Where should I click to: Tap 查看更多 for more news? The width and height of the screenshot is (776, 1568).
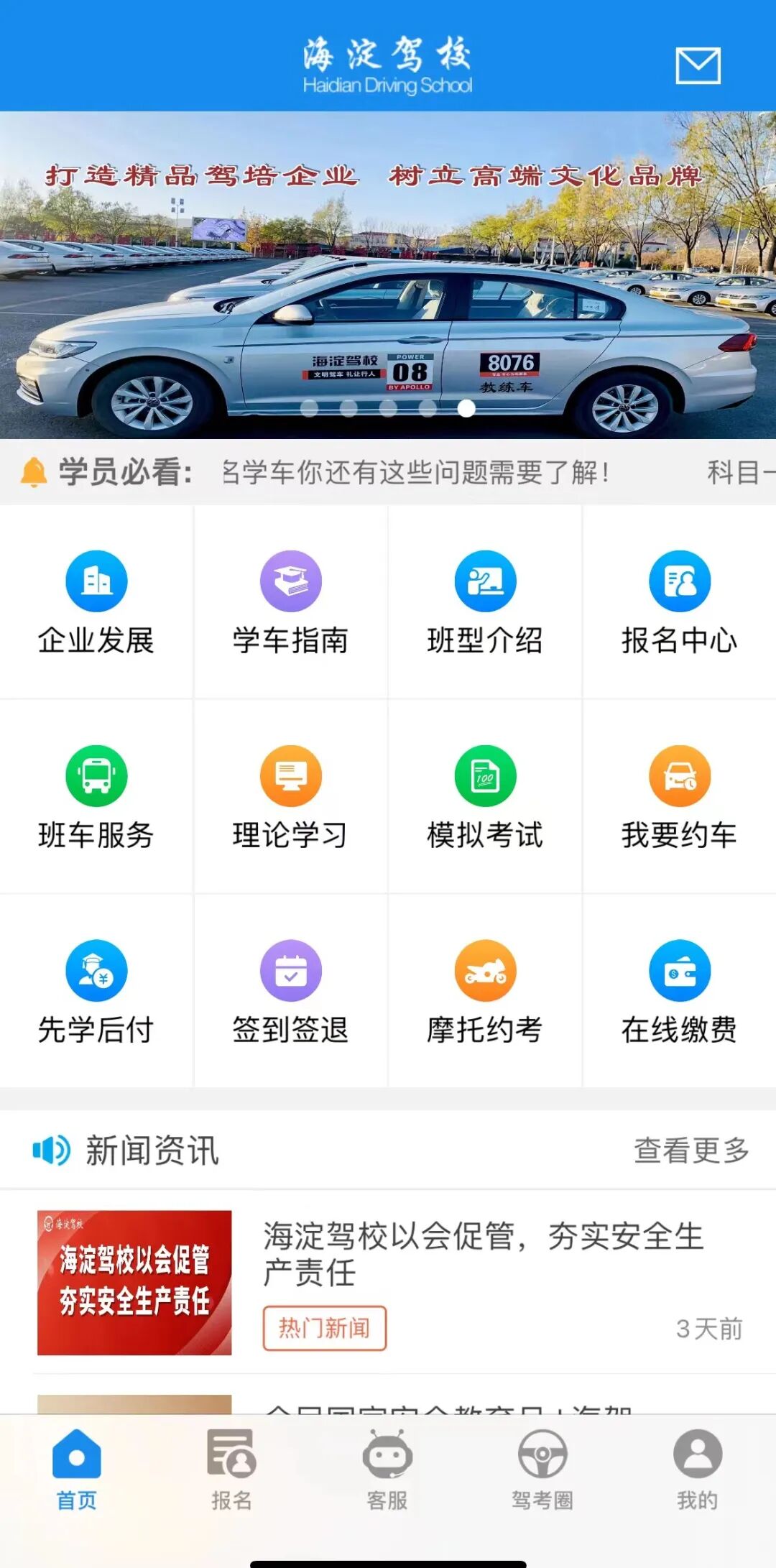(690, 1150)
